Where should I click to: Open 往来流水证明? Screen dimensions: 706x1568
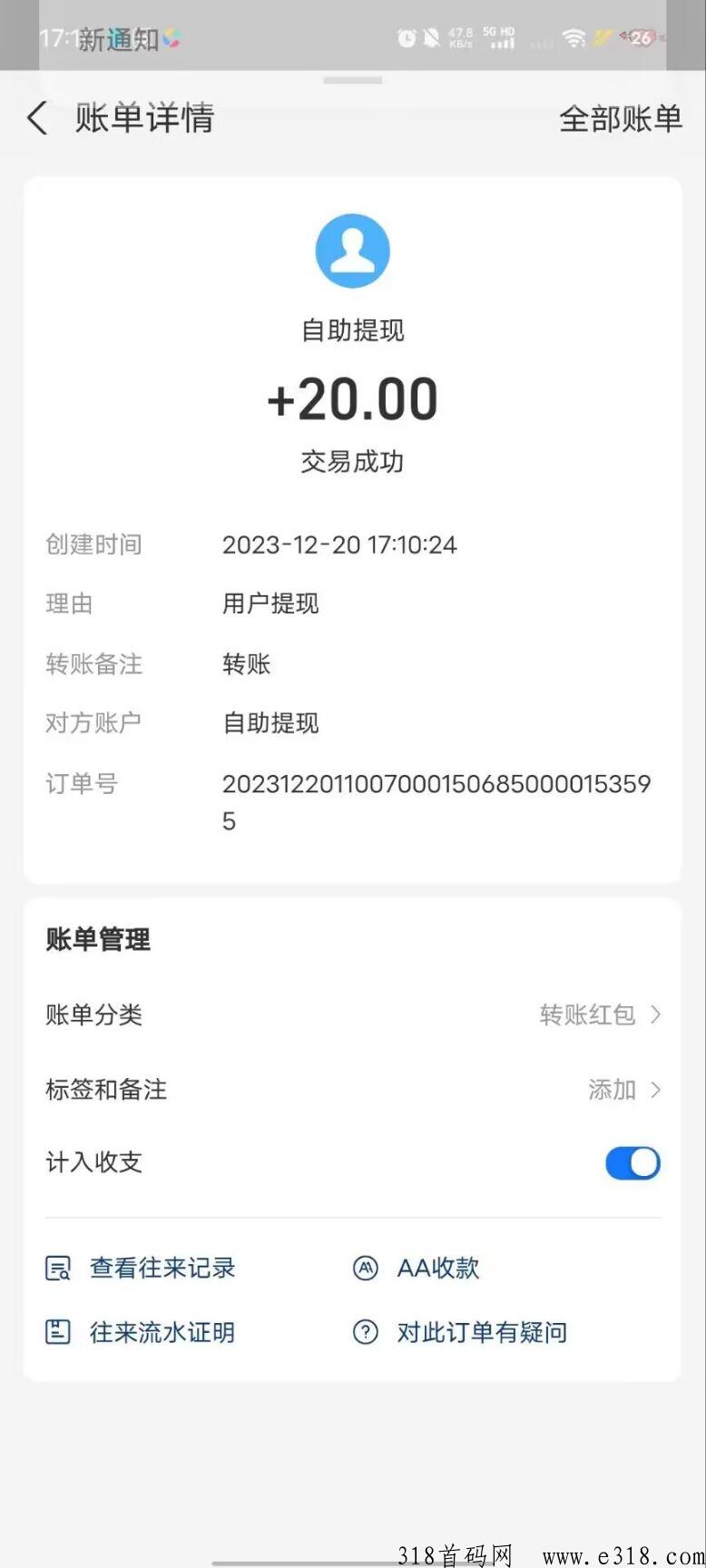pyautogui.click(x=141, y=1332)
